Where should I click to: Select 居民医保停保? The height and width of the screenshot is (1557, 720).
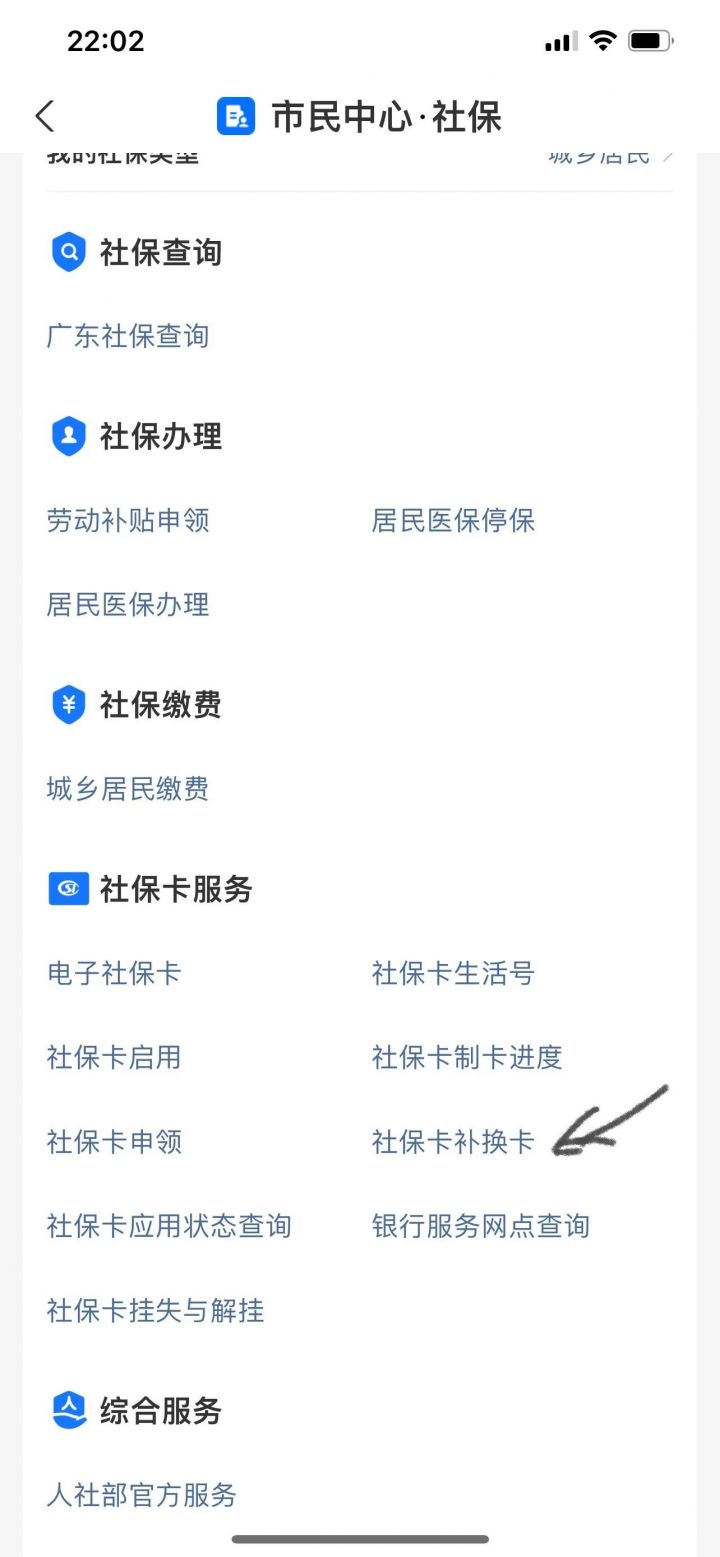pos(455,520)
